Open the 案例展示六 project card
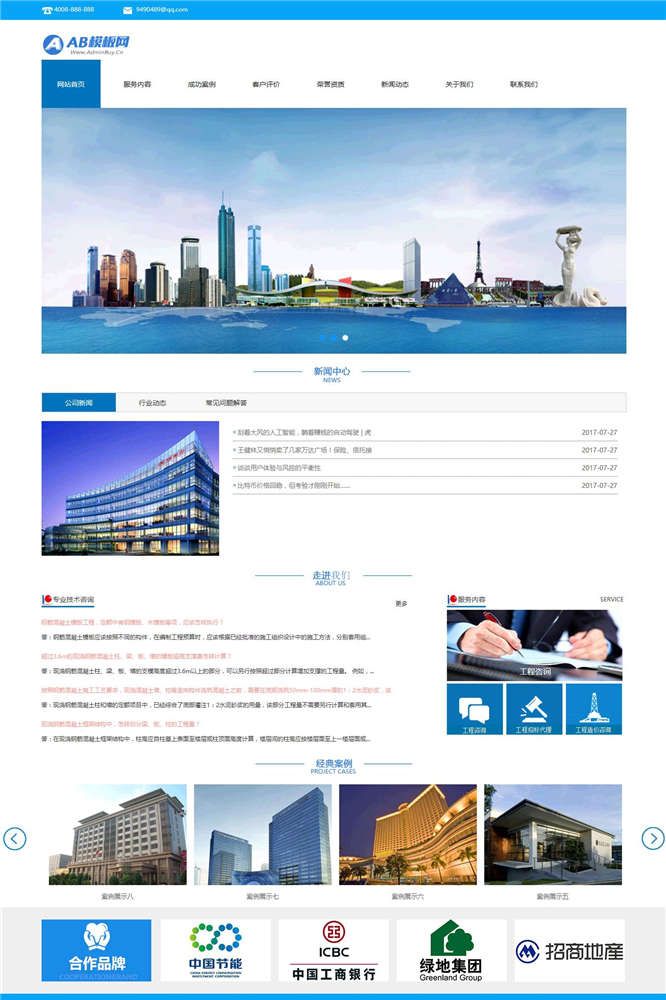The height and width of the screenshot is (1000, 666). coord(407,835)
